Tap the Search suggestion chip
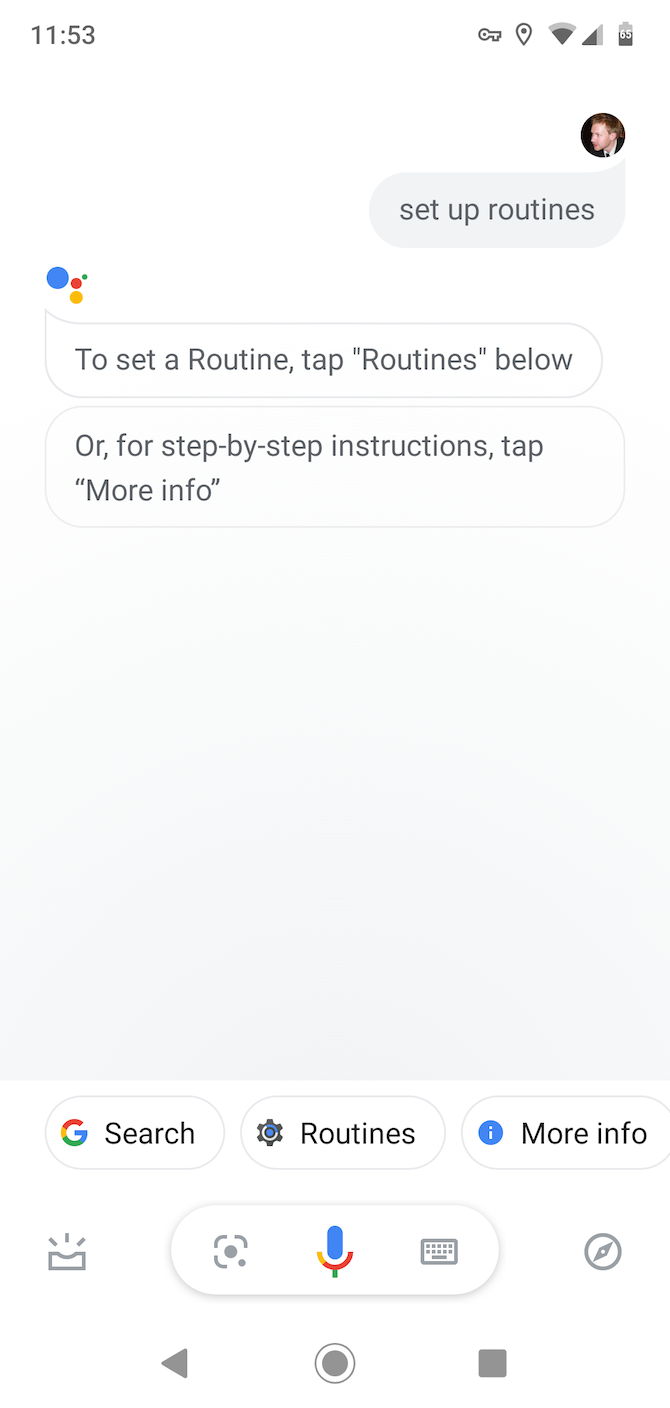Viewport: 670px width, 1408px height. point(134,1133)
